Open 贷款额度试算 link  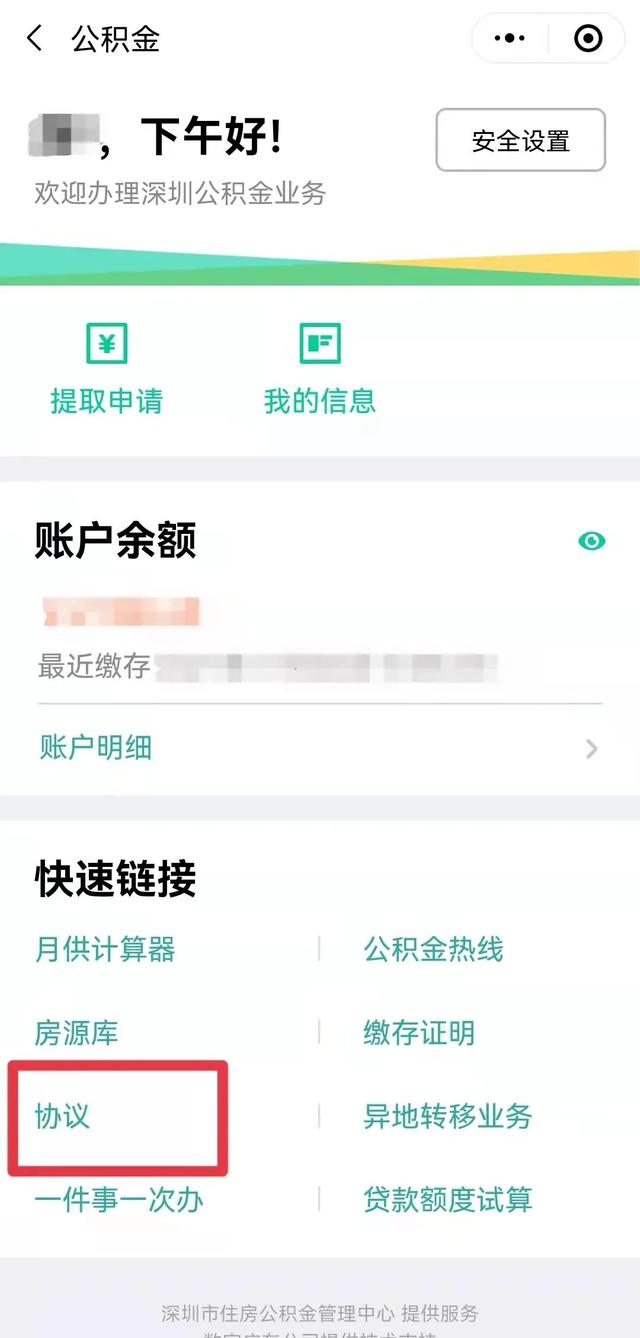[447, 1199]
